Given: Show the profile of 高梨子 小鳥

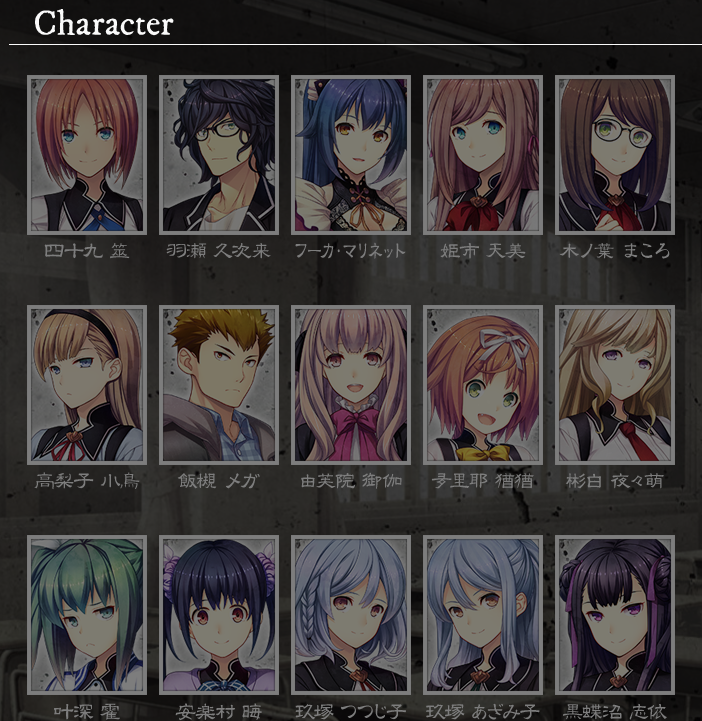Looking at the screenshot, I should pyautogui.click(x=87, y=385).
